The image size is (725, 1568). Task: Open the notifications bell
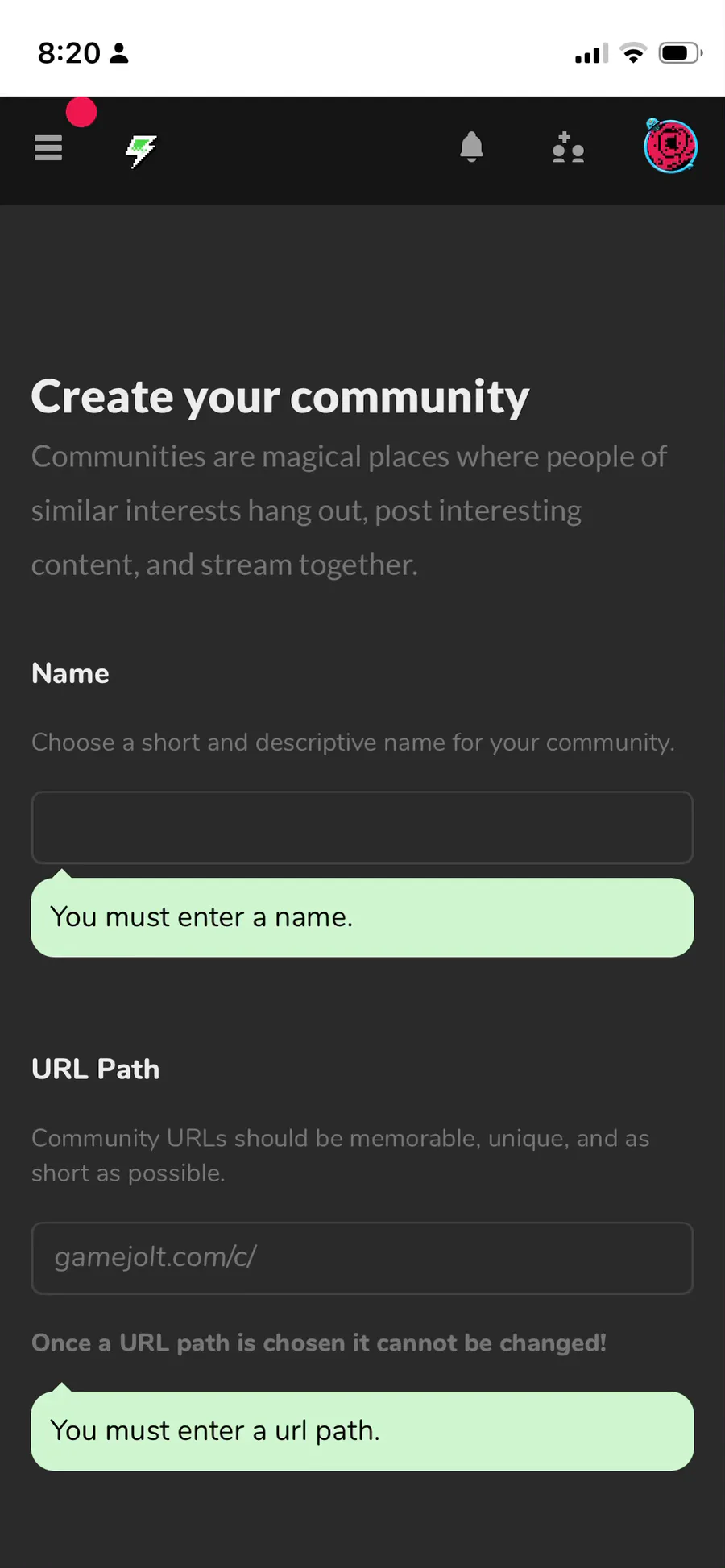pos(471,147)
